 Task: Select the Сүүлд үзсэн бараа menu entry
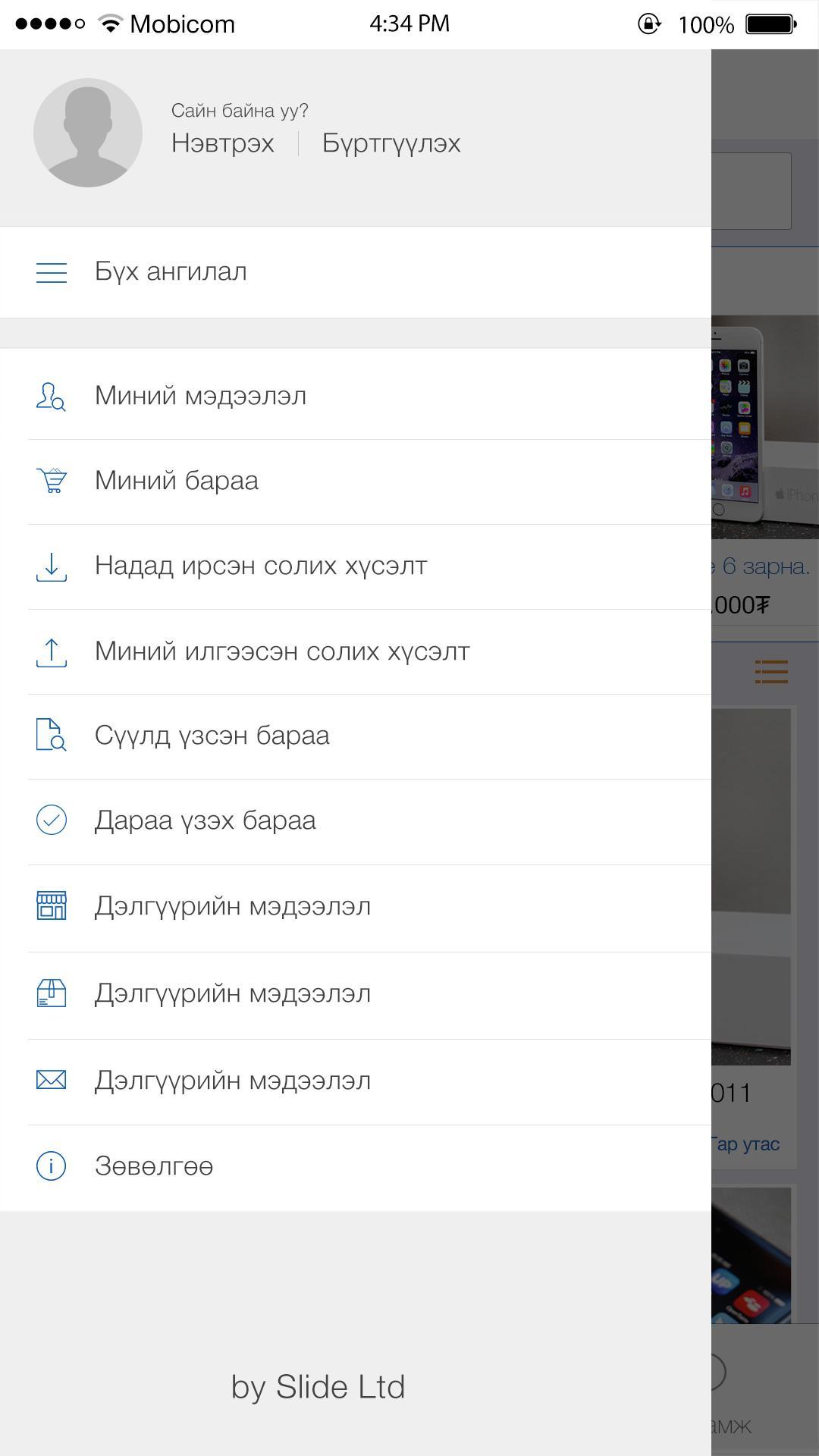[211, 735]
